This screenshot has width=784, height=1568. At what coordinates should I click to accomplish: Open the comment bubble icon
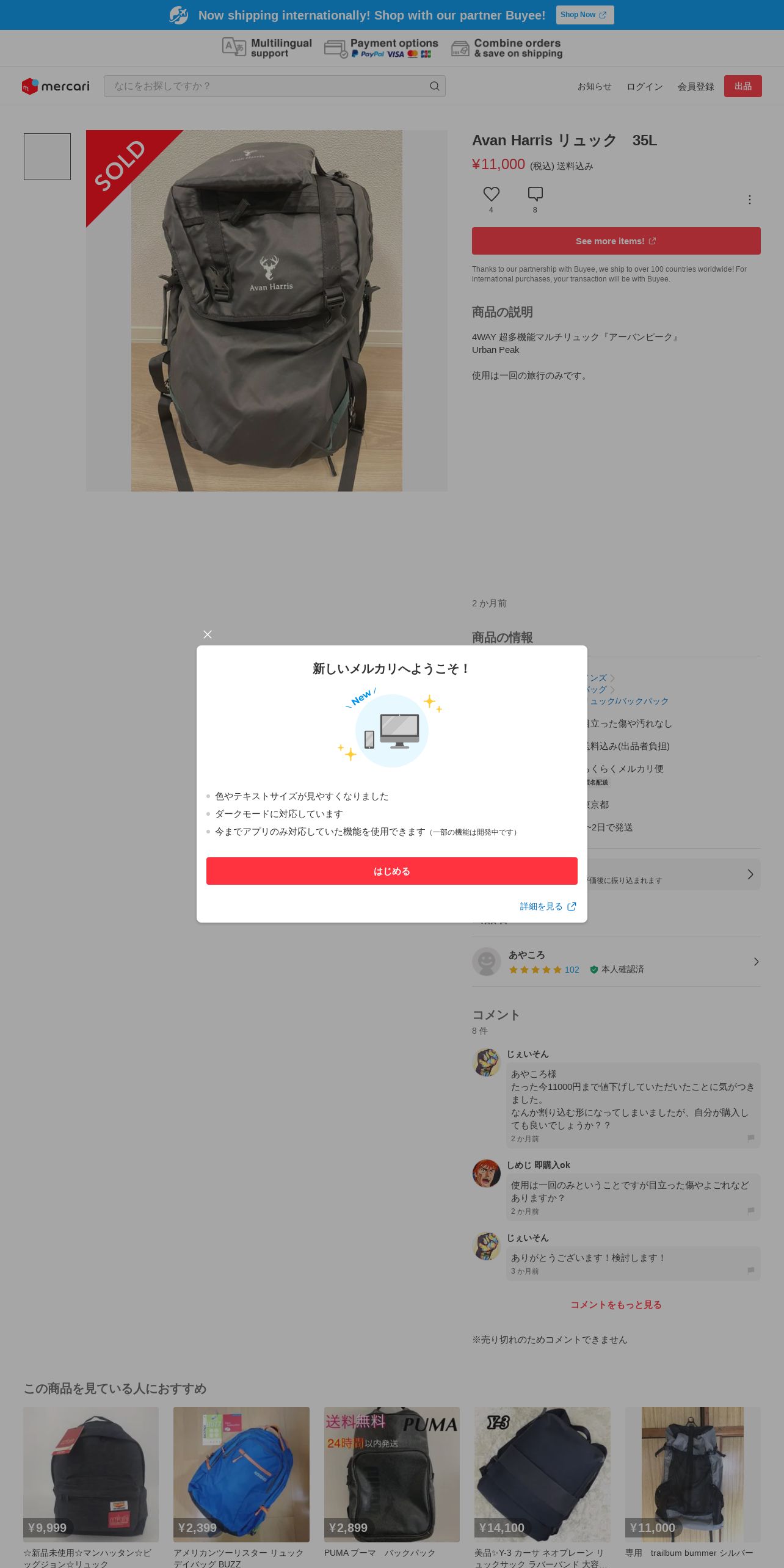click(535, 194)
